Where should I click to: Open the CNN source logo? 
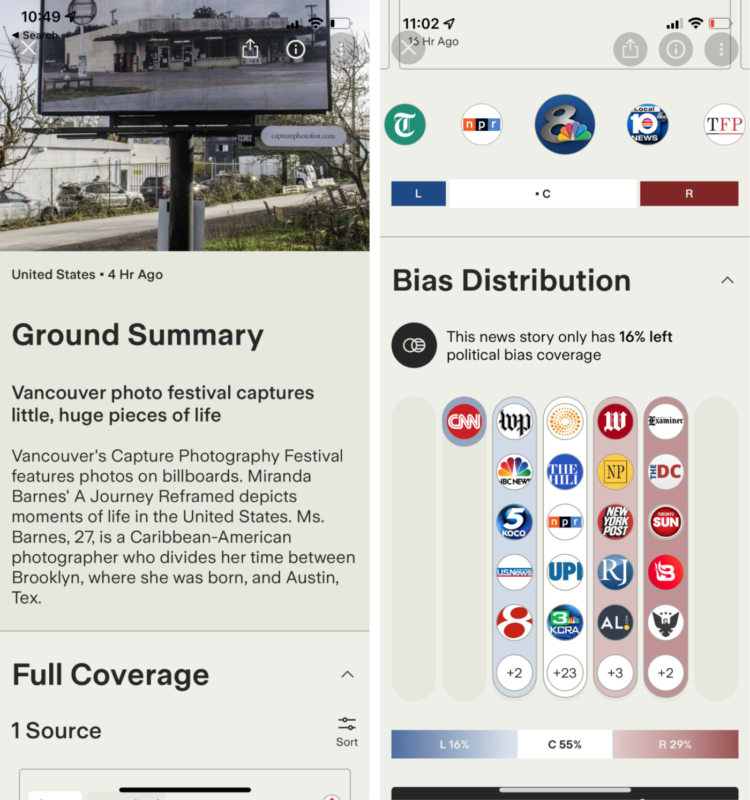pos(464,422)
